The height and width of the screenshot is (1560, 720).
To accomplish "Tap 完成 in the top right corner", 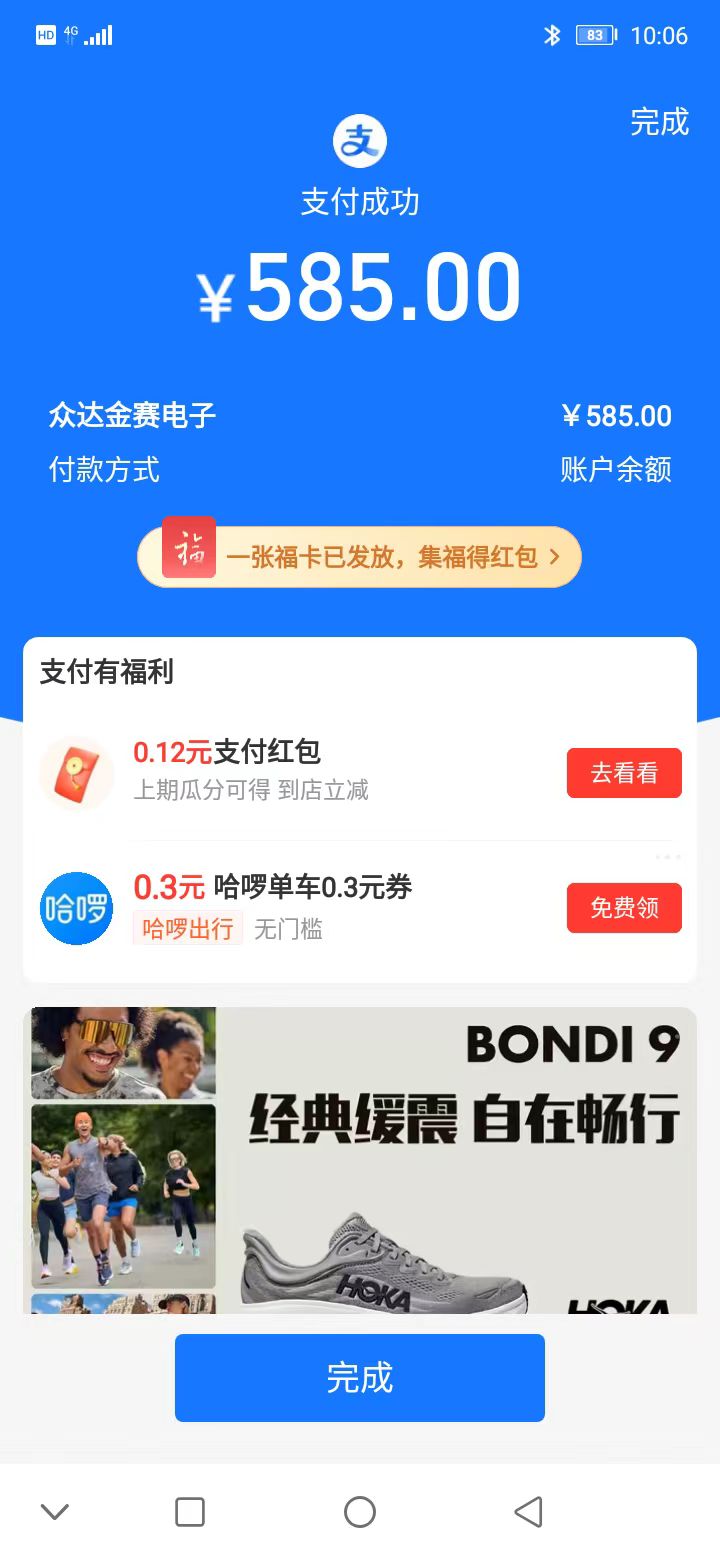I will pos(659,122).
